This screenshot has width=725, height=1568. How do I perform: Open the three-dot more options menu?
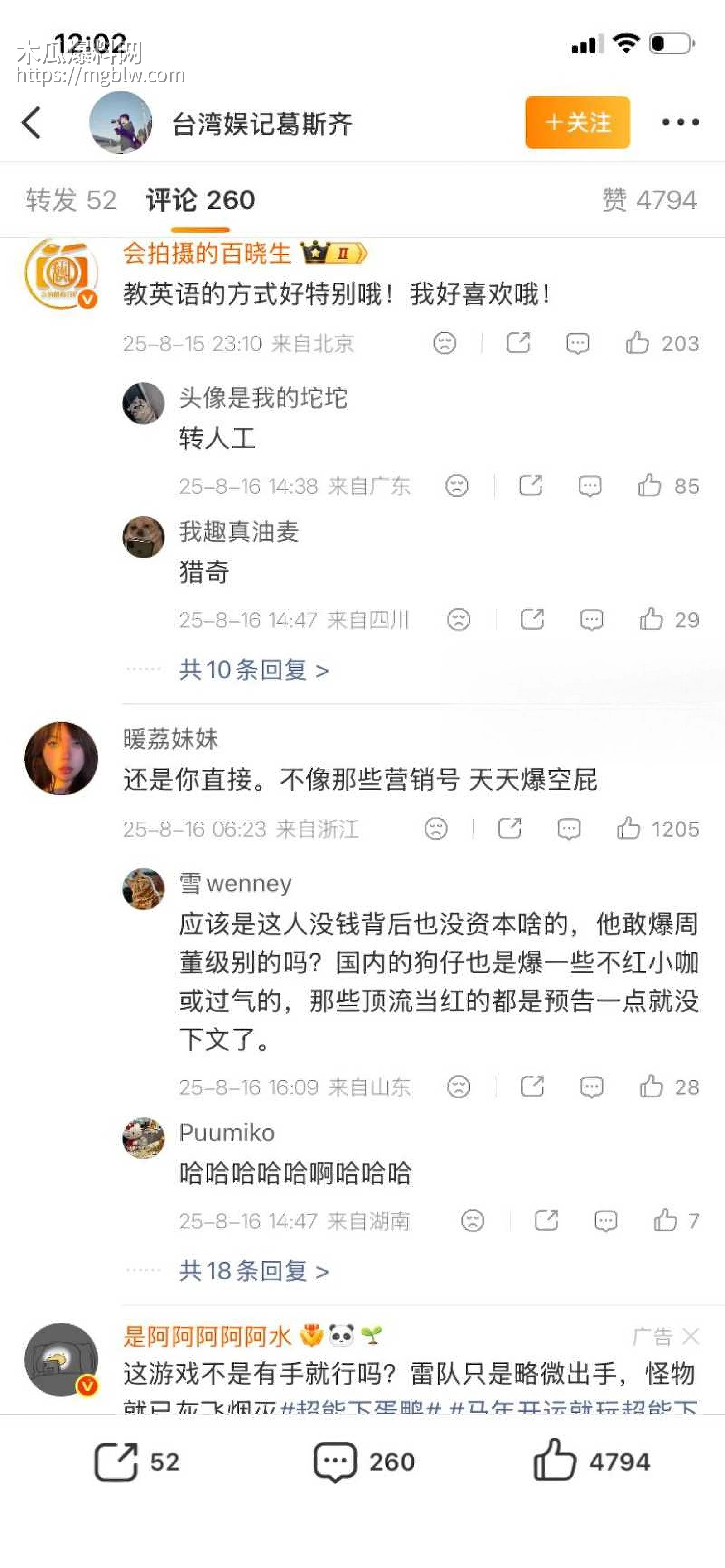tap(680, 122)
